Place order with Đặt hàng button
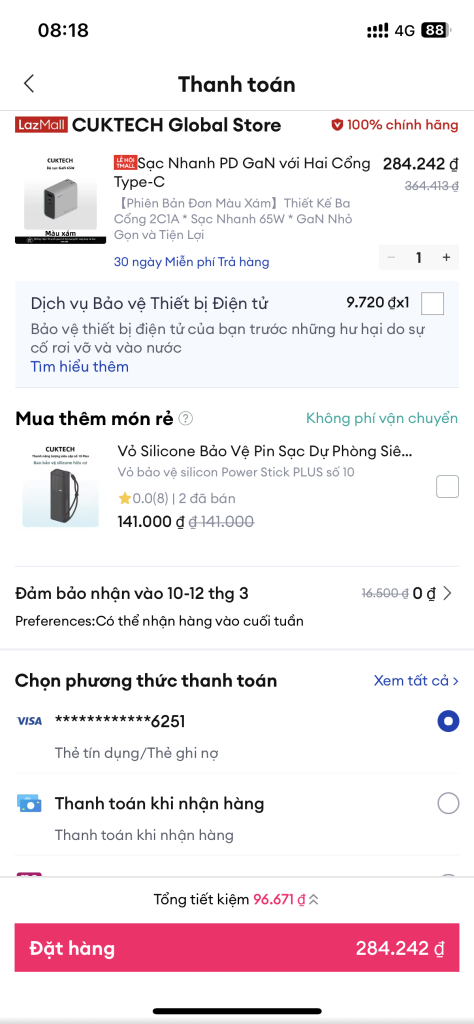 pyautogui.click(x=237, y=948)
